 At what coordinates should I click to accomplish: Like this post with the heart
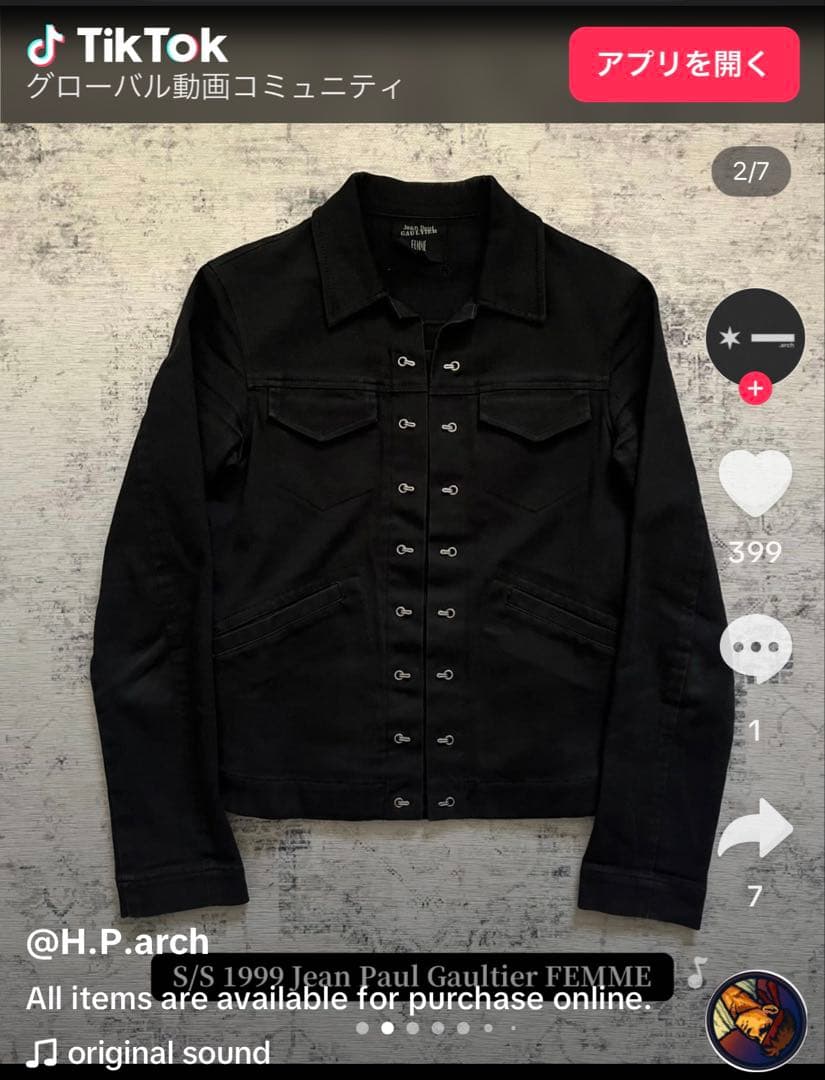(755, 484)
